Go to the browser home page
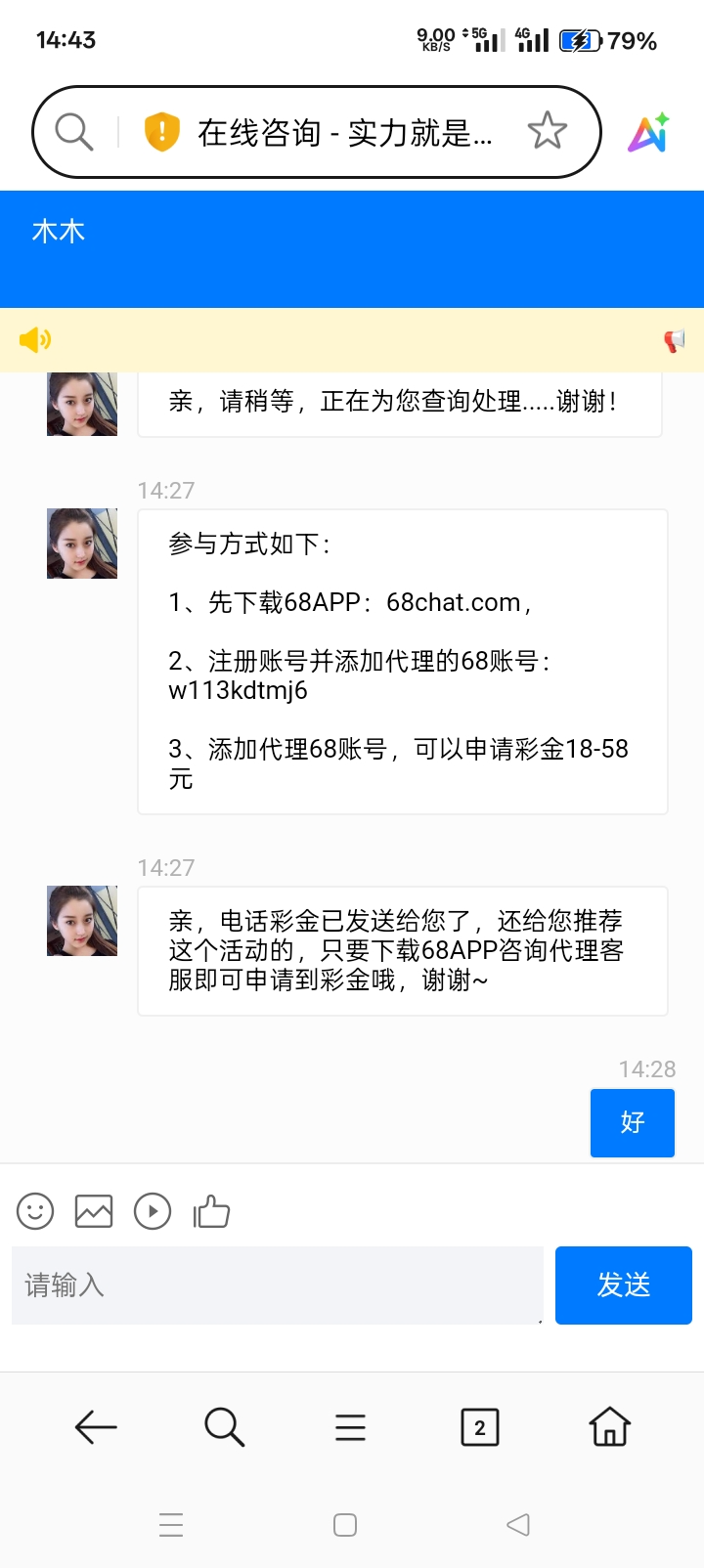The image size is (704, 1568). point(609,1428)
